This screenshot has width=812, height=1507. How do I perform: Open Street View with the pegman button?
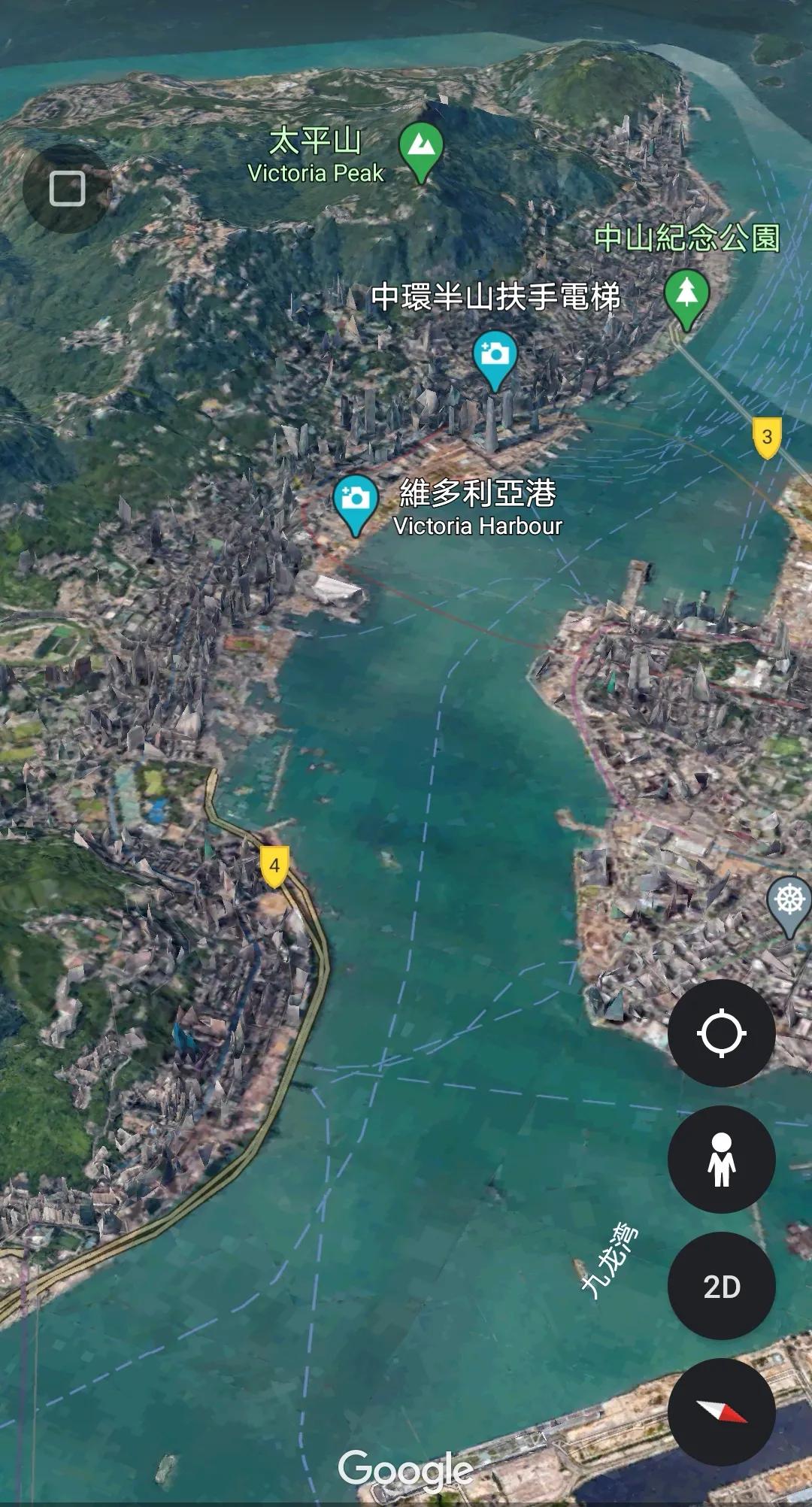click(721, 1159)
